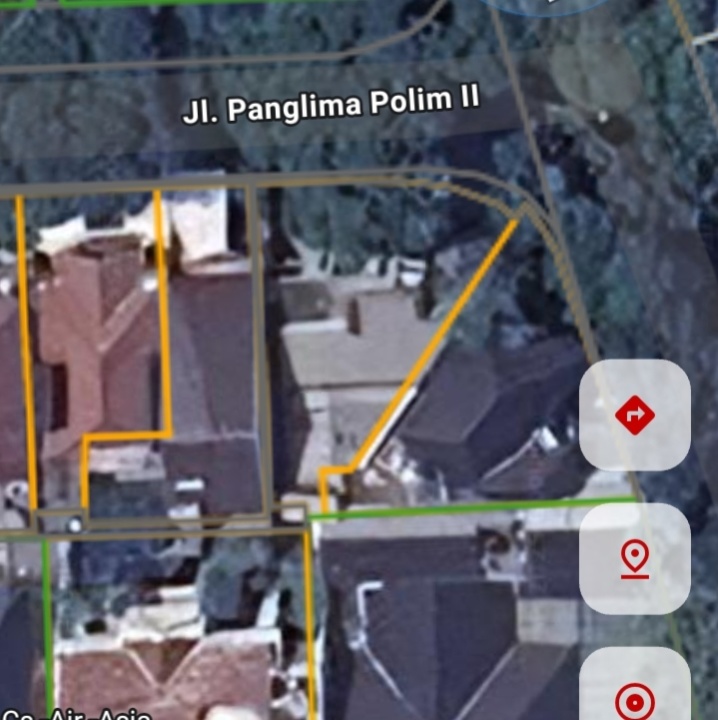Open directions with the red turn-arrow button
This screenshot has height=720, width=718.
(635, 414)
